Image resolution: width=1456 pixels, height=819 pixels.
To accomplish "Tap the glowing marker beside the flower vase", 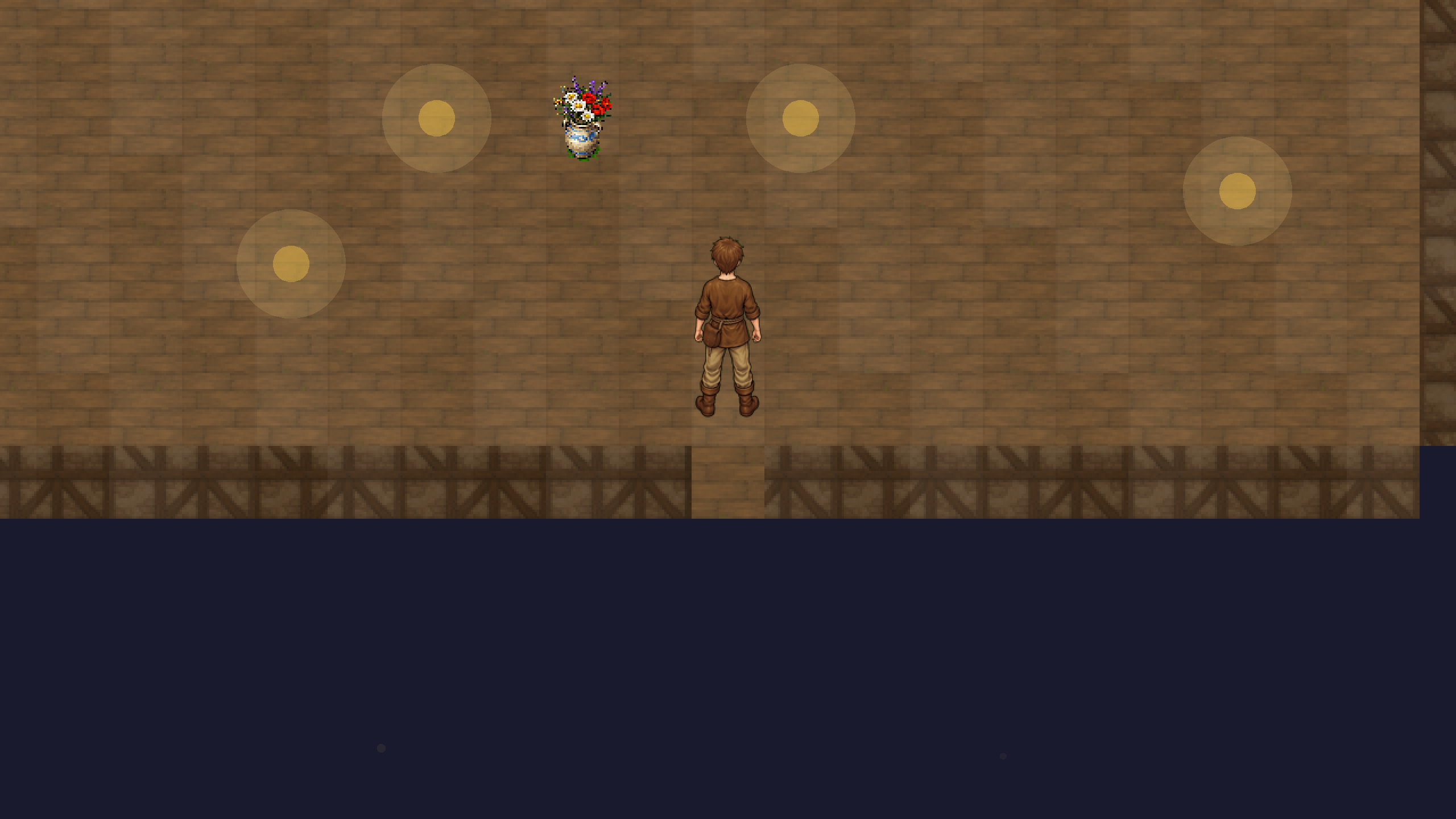I will pos(436,118).
